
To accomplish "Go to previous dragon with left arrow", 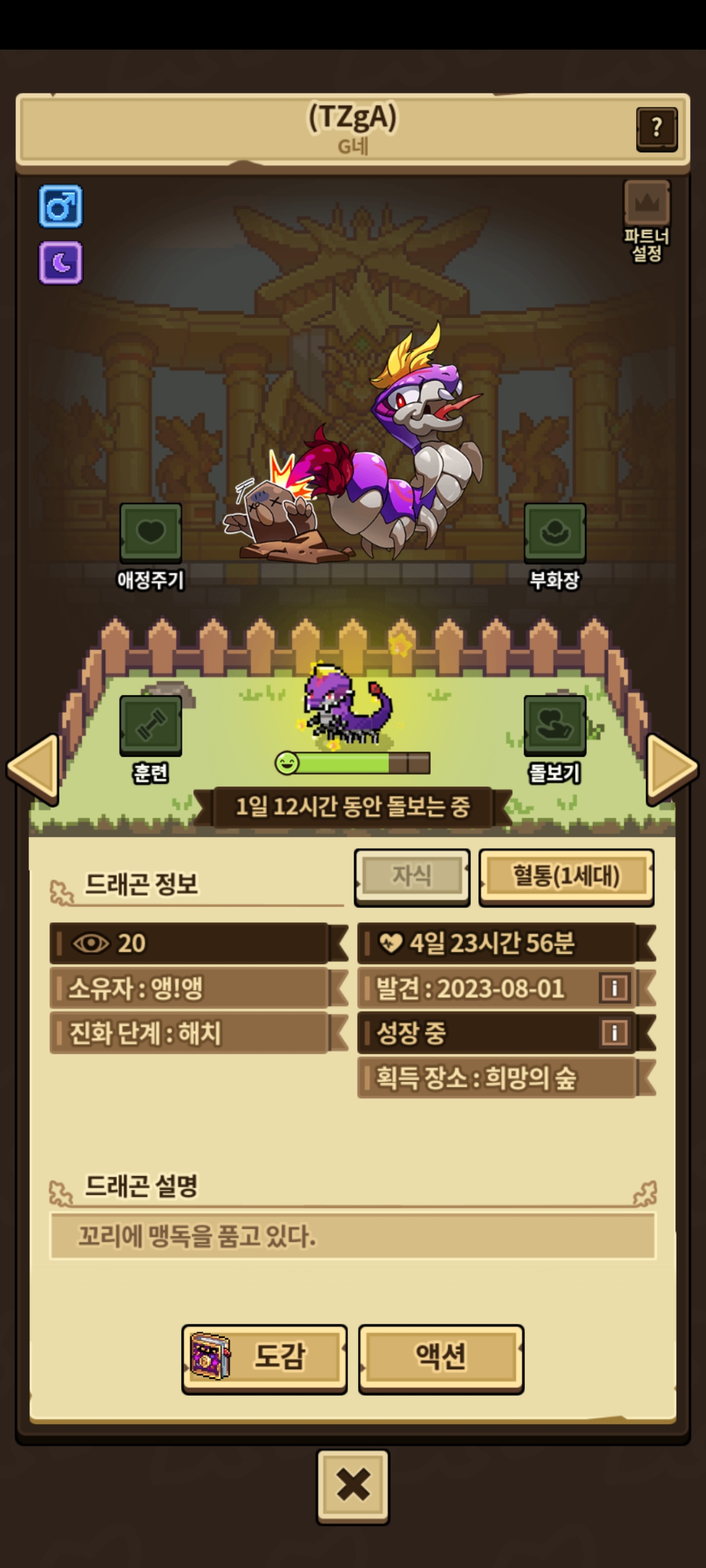I will pyautogui.click(x=34, y=768).
